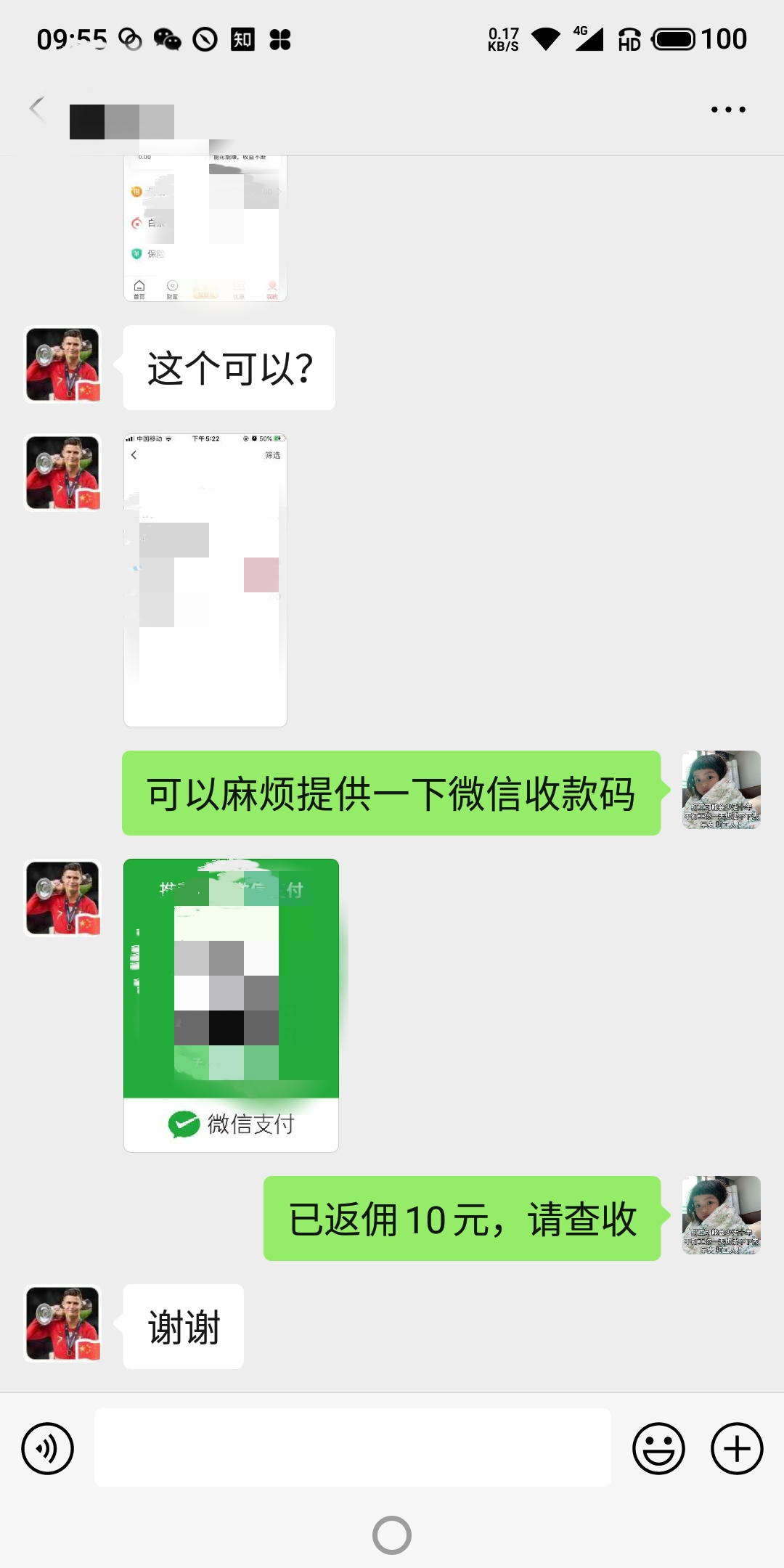The width and height of the screenshot is (784, 1568).
Task: Switch to voice message input
Action: (48, 1448)
